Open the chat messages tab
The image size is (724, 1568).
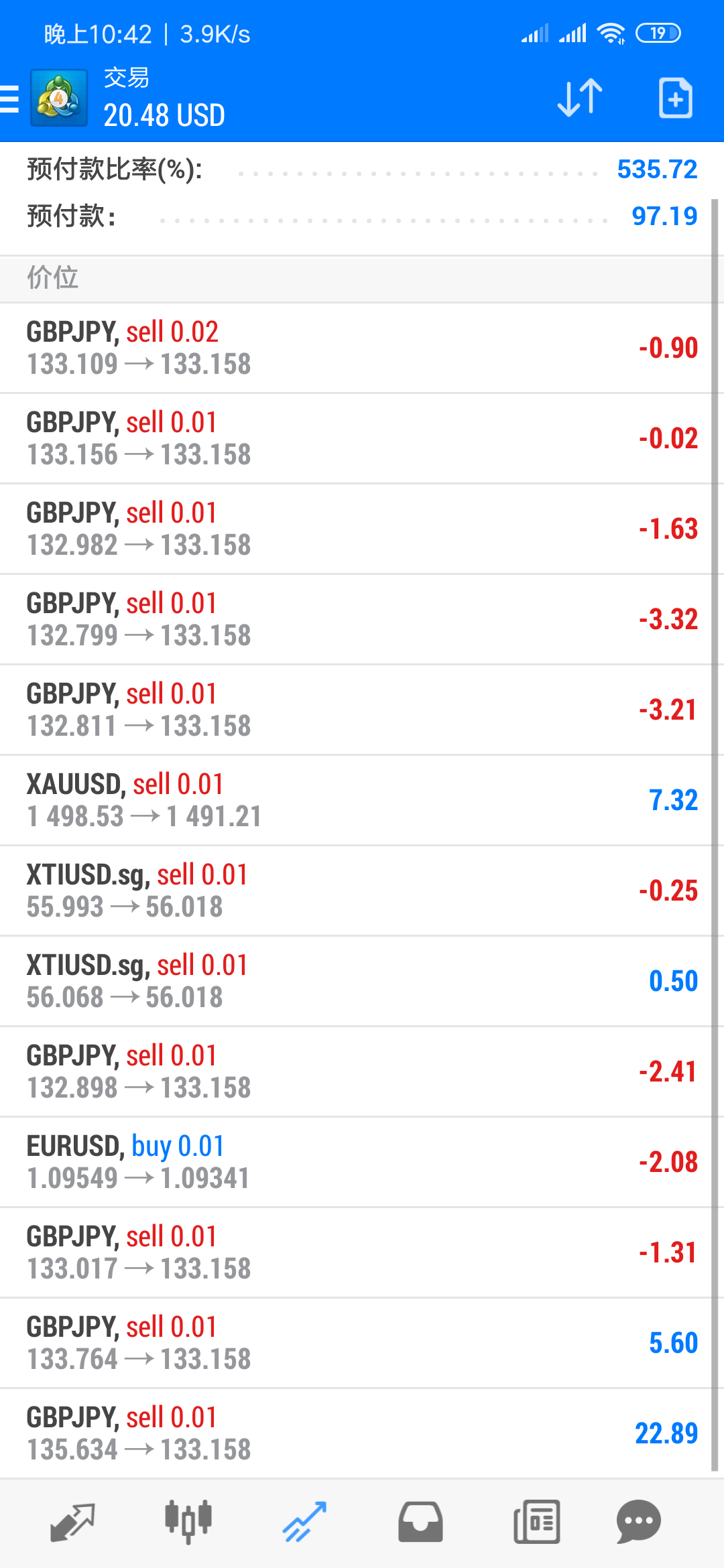point(638,1522)
